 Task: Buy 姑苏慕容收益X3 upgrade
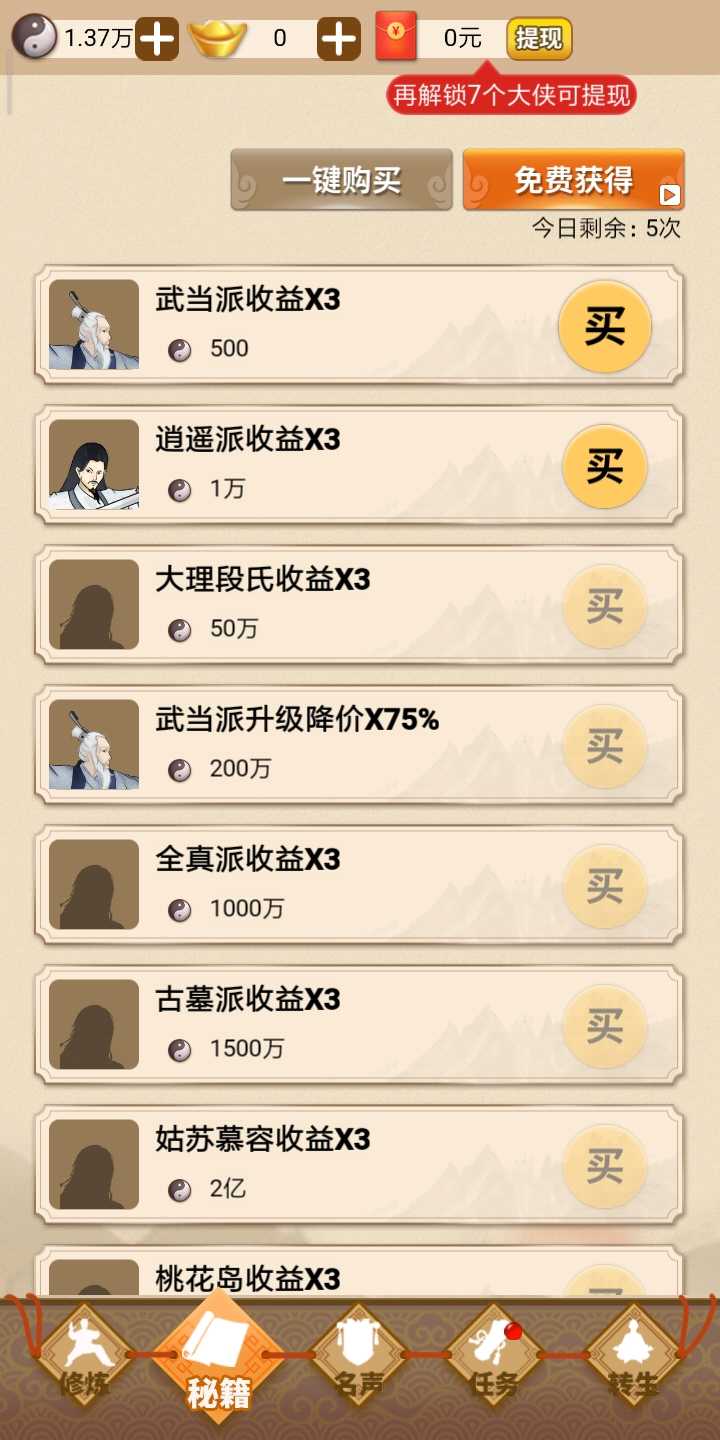tap(605, 1167)
